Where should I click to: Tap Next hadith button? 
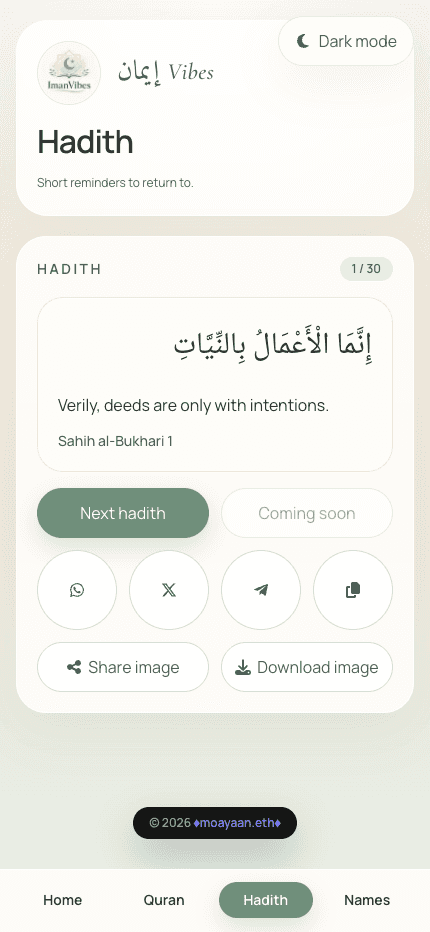pyautogui.click(x=123, y=513)
